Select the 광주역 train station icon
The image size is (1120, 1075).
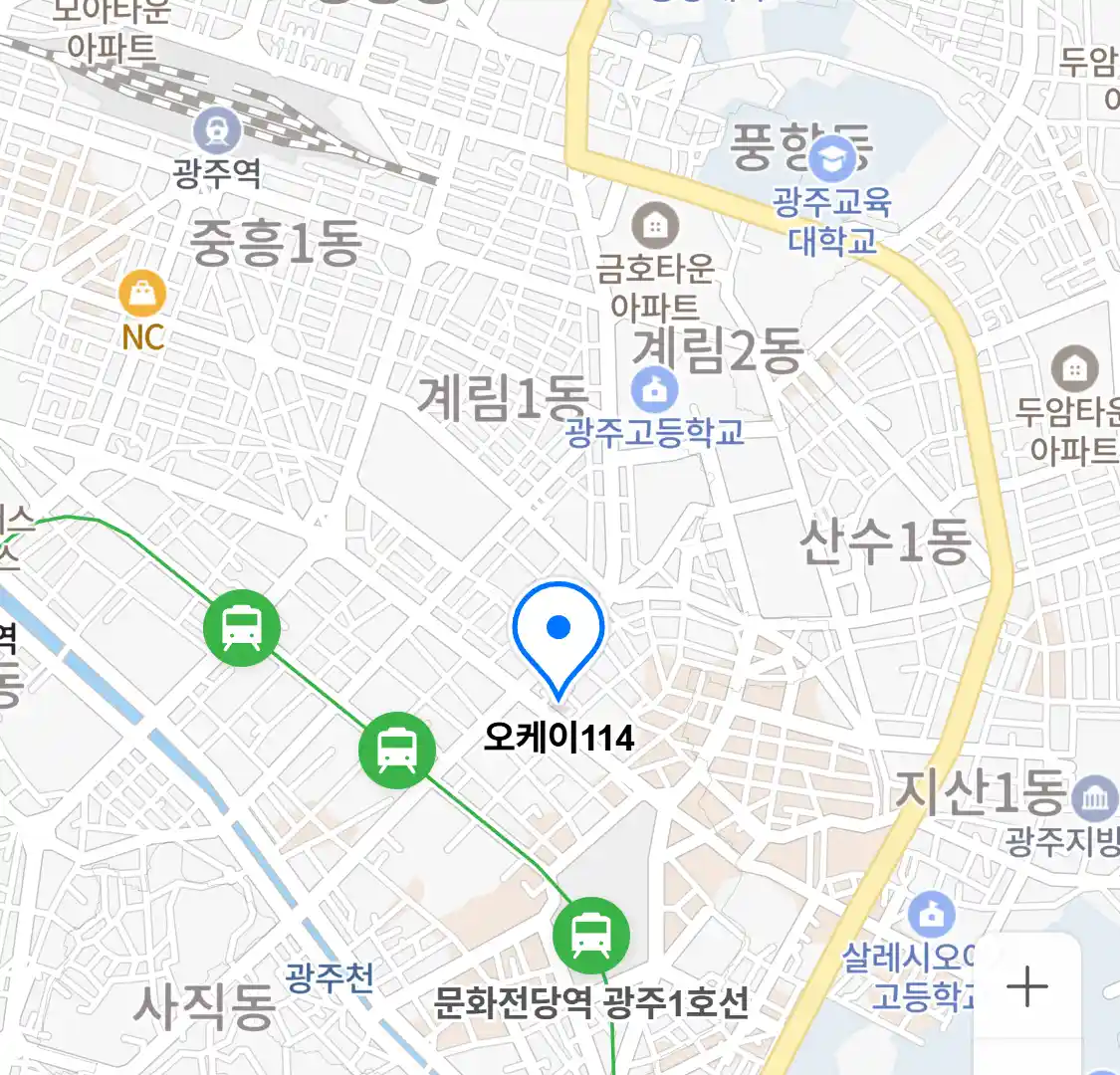click(x=217, y=130)
